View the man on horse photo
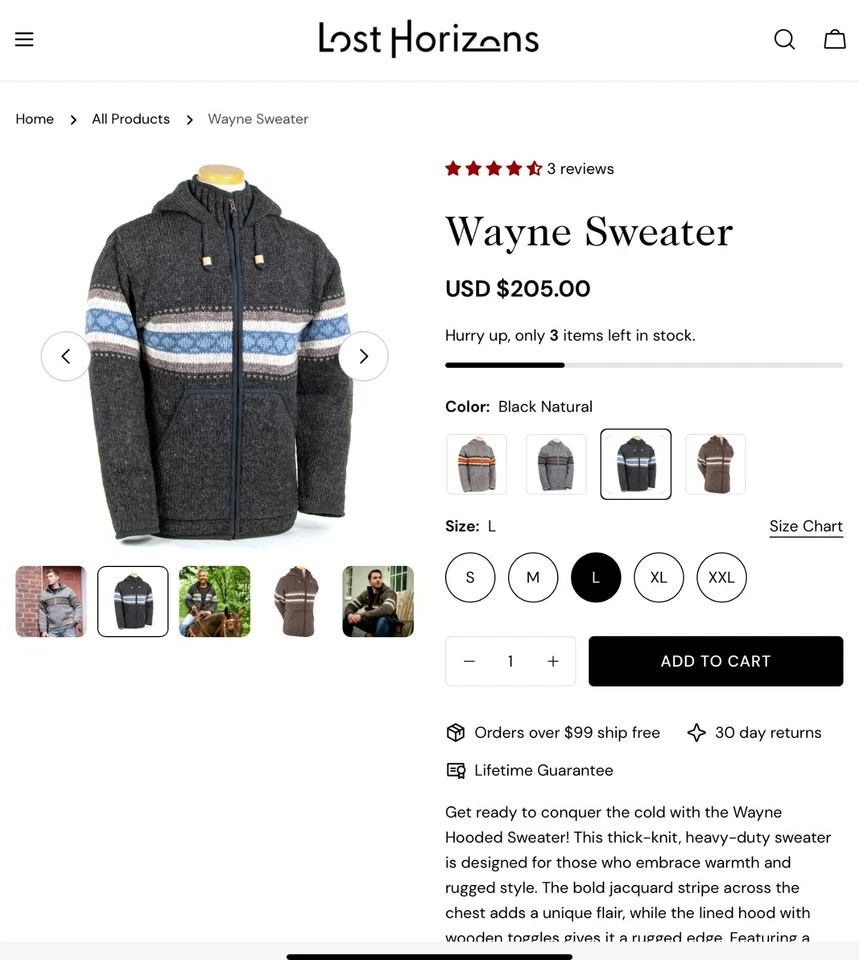The image size is (859, 960). (215, 601)
